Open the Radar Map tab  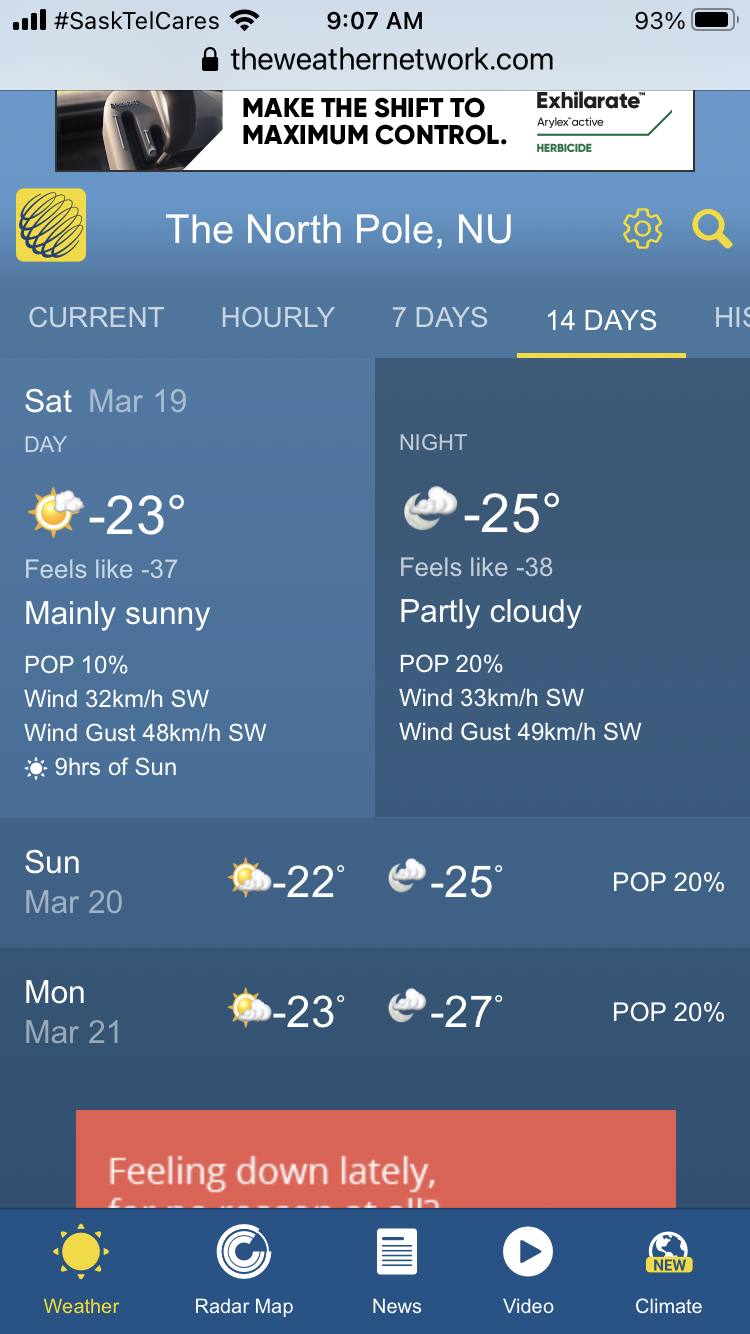[244, 1270]
